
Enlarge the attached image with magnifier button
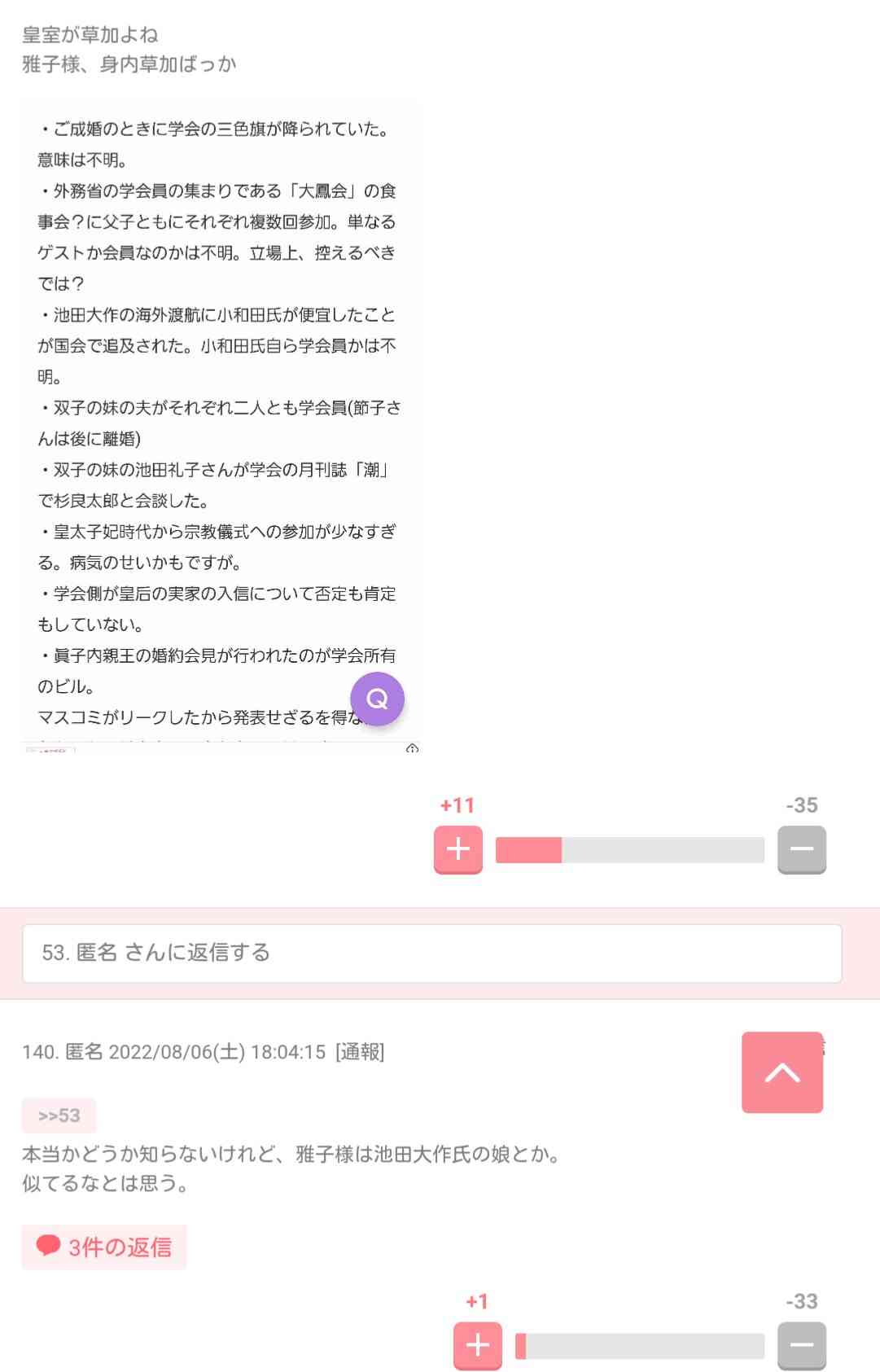point(377,699)
